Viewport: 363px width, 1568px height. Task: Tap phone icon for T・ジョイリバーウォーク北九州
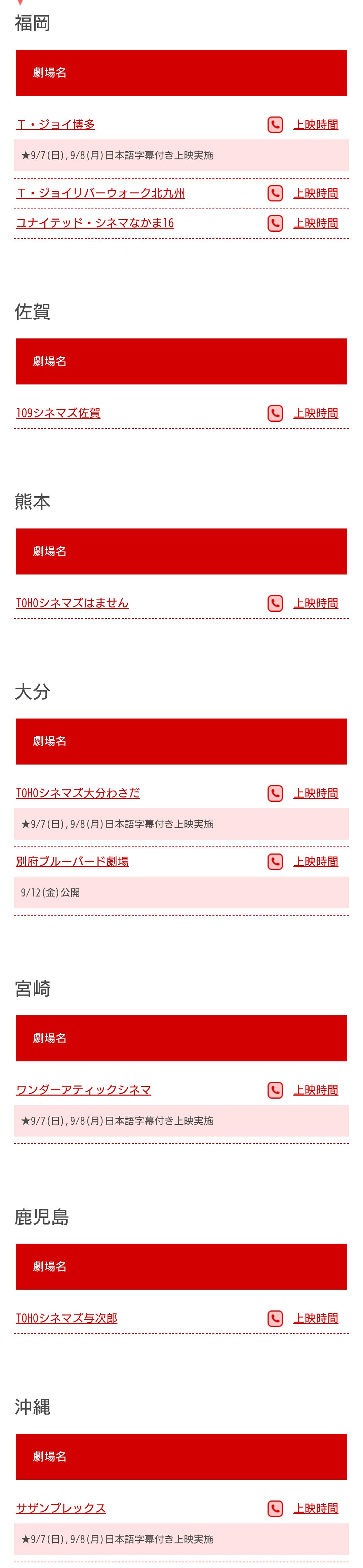[275, 193]
